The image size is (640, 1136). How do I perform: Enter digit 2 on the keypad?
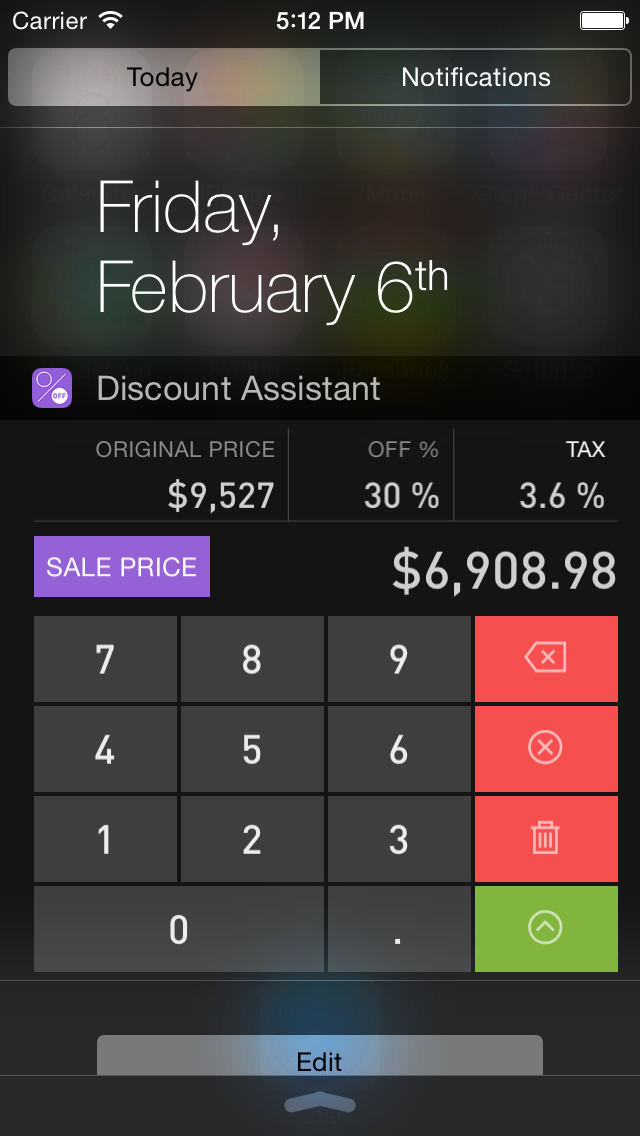coord(252,839)
